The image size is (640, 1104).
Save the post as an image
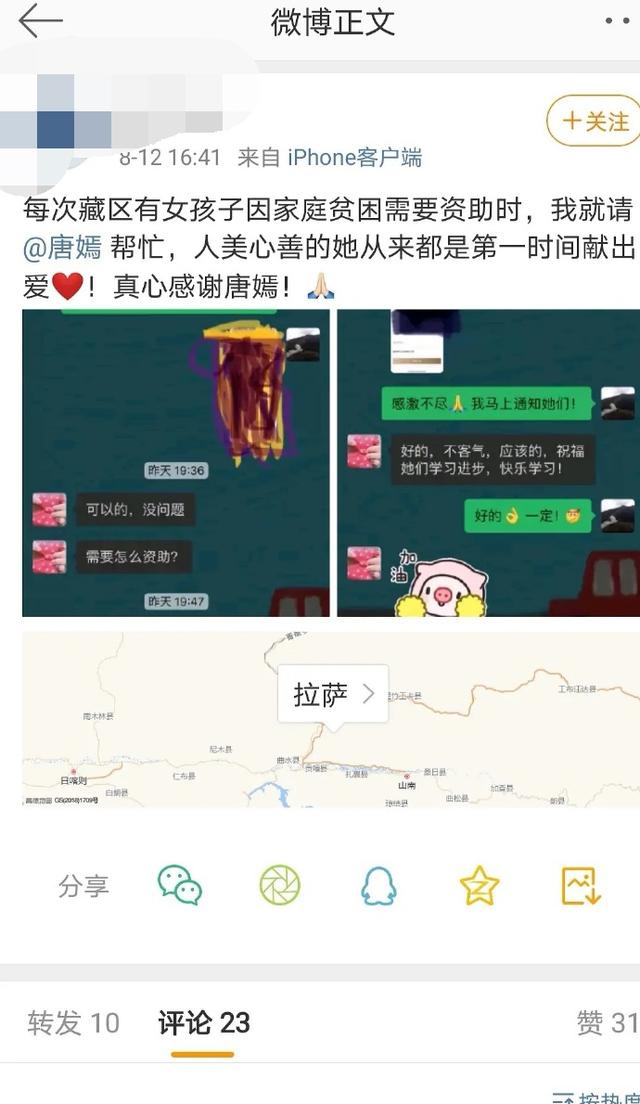pos(580,885)
